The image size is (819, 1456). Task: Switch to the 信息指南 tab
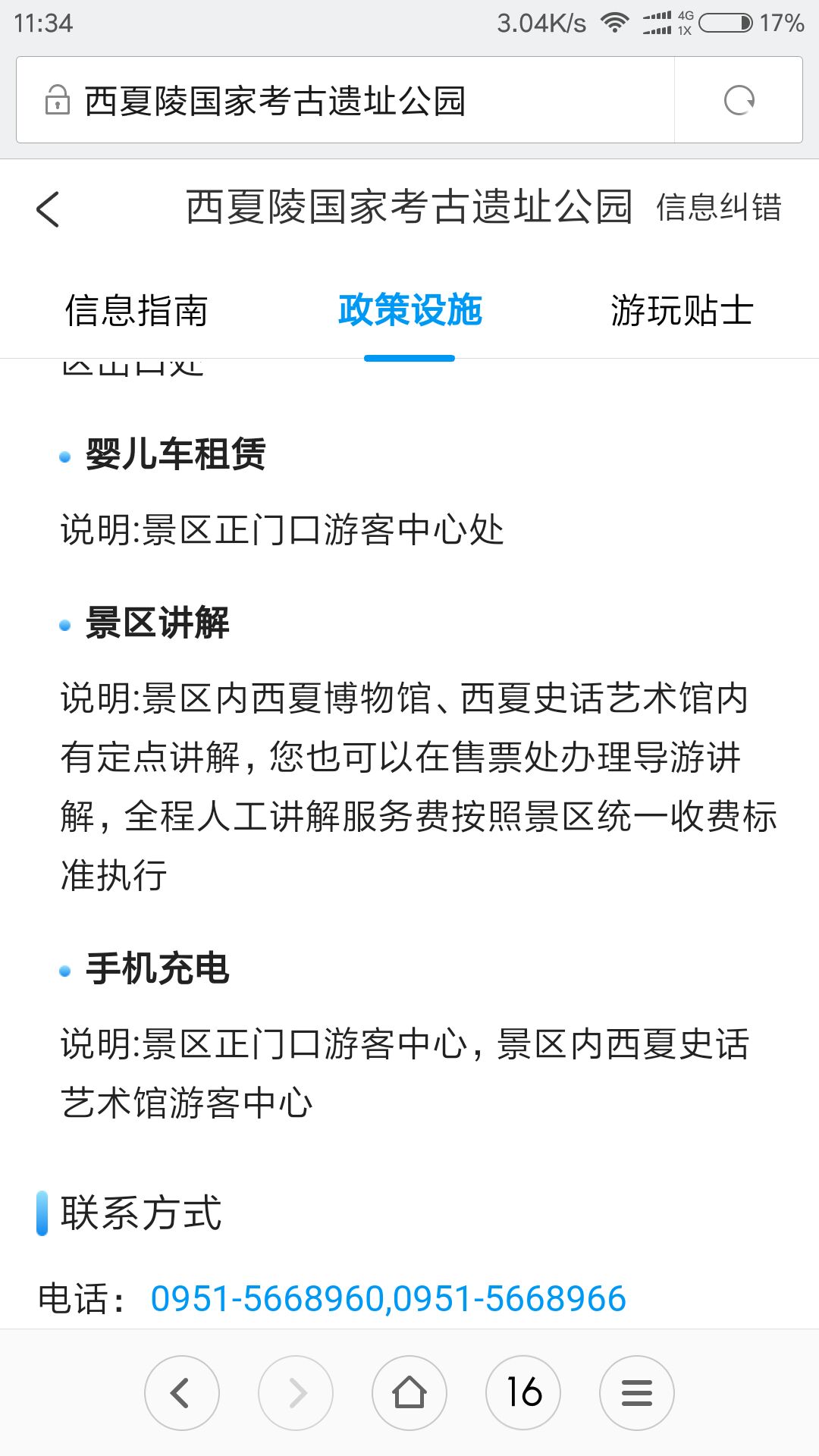coord(136,311)
